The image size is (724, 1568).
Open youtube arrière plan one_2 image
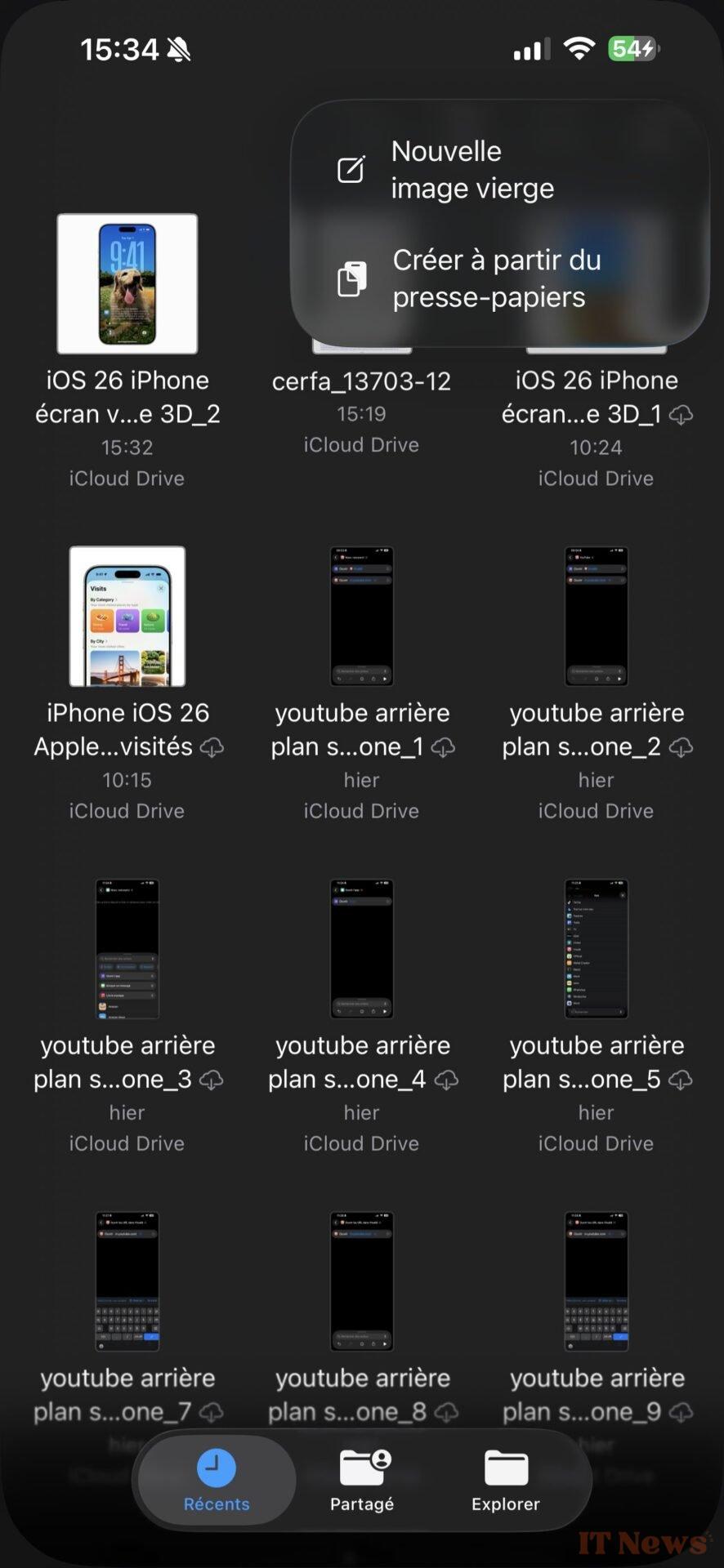point(596,617)
